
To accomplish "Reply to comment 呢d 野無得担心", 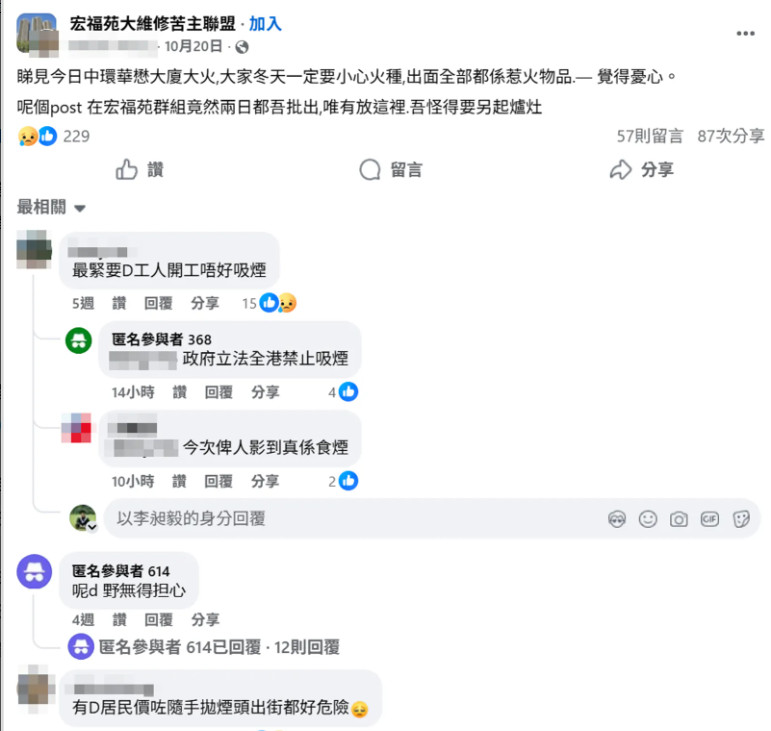I will coord(159,620).
